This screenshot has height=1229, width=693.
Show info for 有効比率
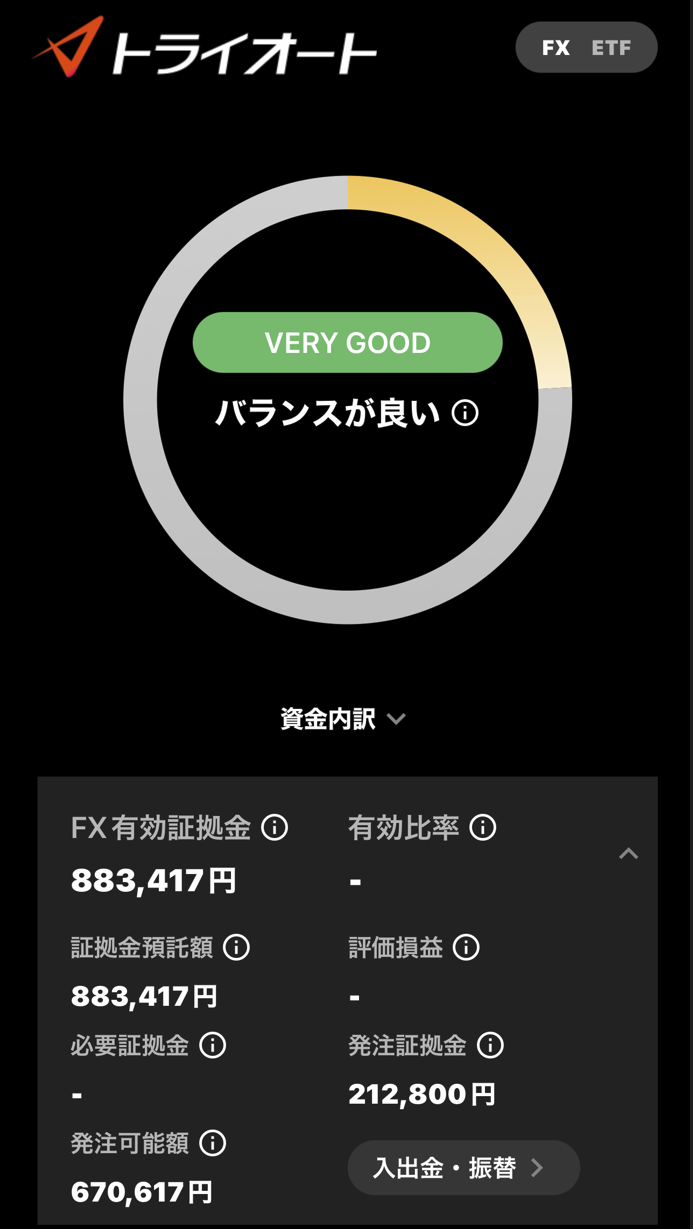(483, 827)
